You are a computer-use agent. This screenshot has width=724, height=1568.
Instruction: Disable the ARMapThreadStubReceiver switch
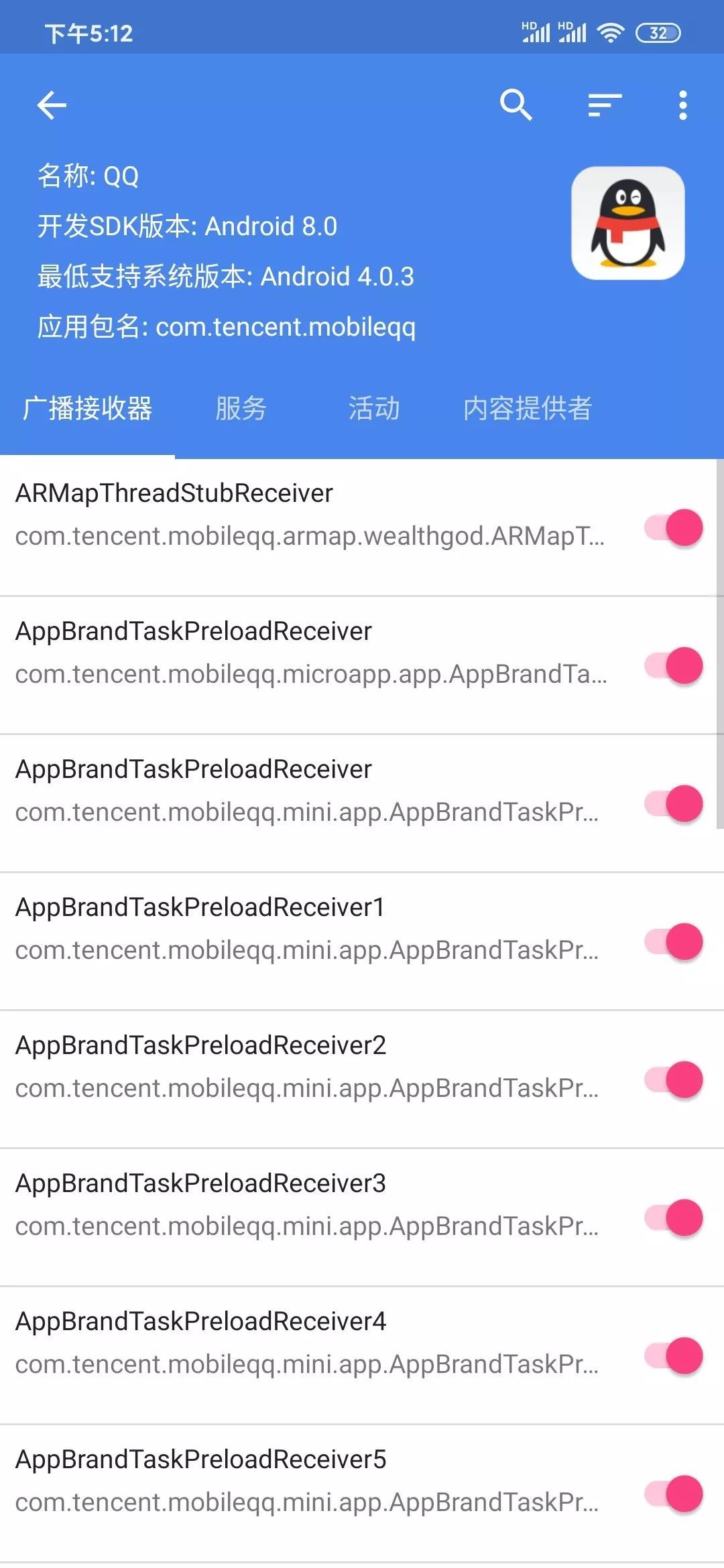pos(674,527)
